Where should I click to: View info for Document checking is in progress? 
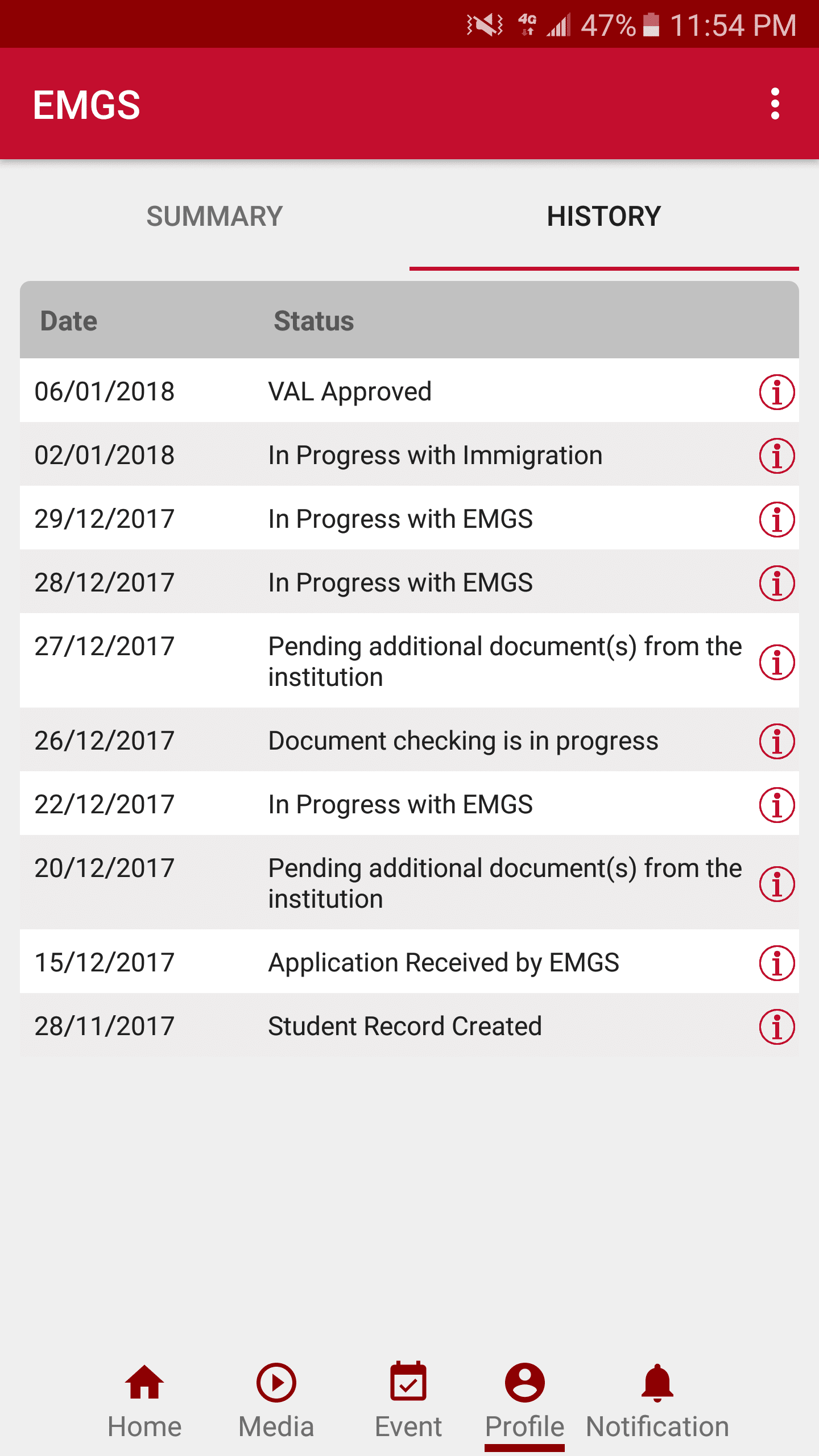tap(776, 741)
